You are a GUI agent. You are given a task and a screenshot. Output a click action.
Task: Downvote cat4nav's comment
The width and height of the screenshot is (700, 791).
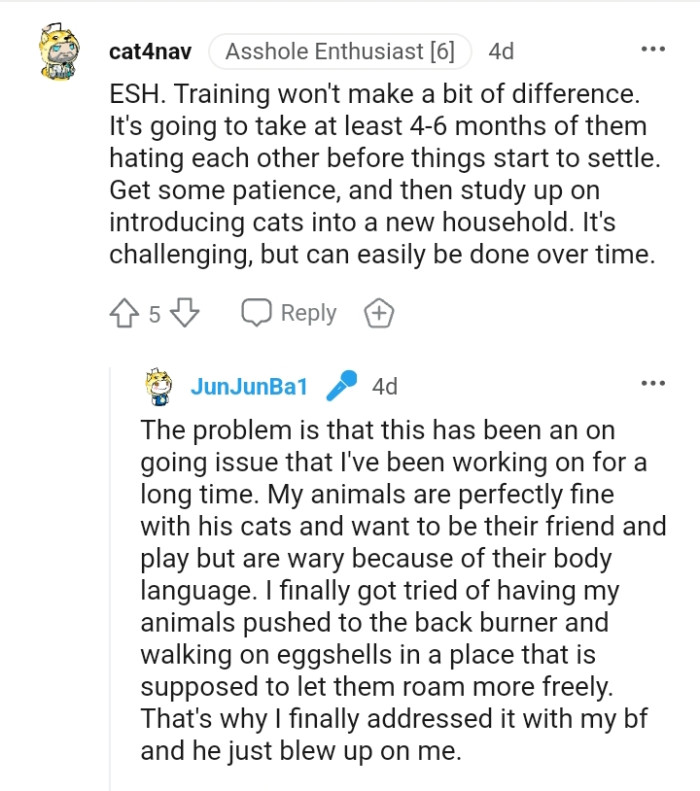[x=185, y=314]
